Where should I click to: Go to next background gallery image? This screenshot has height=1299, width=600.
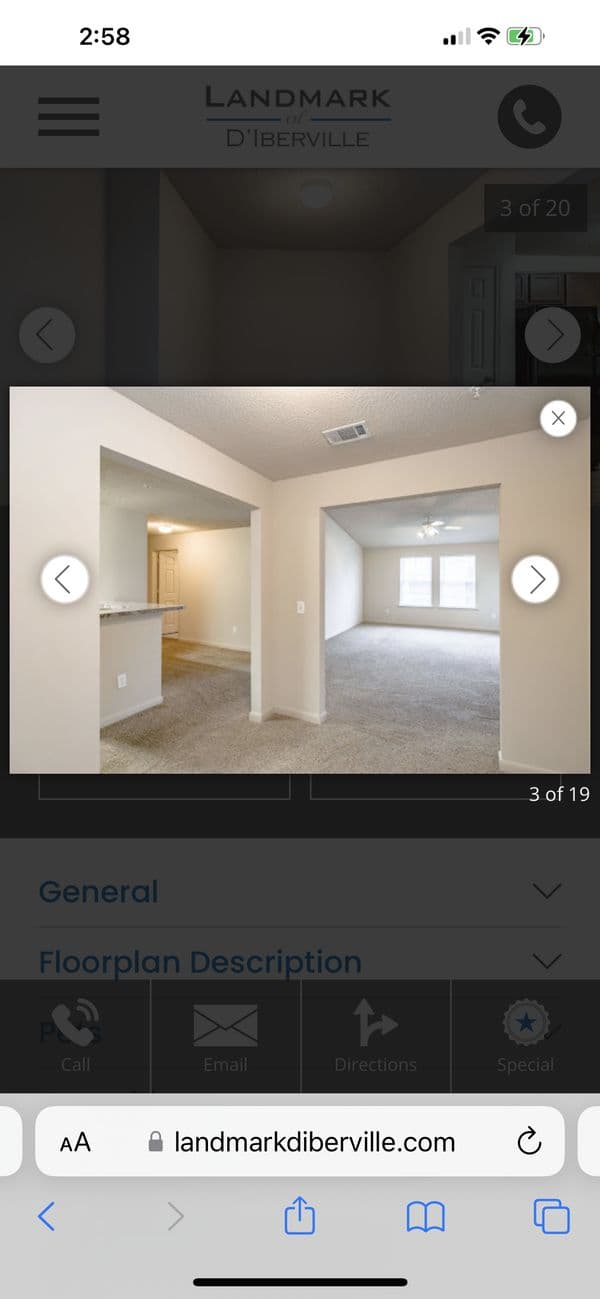point(552,335)
